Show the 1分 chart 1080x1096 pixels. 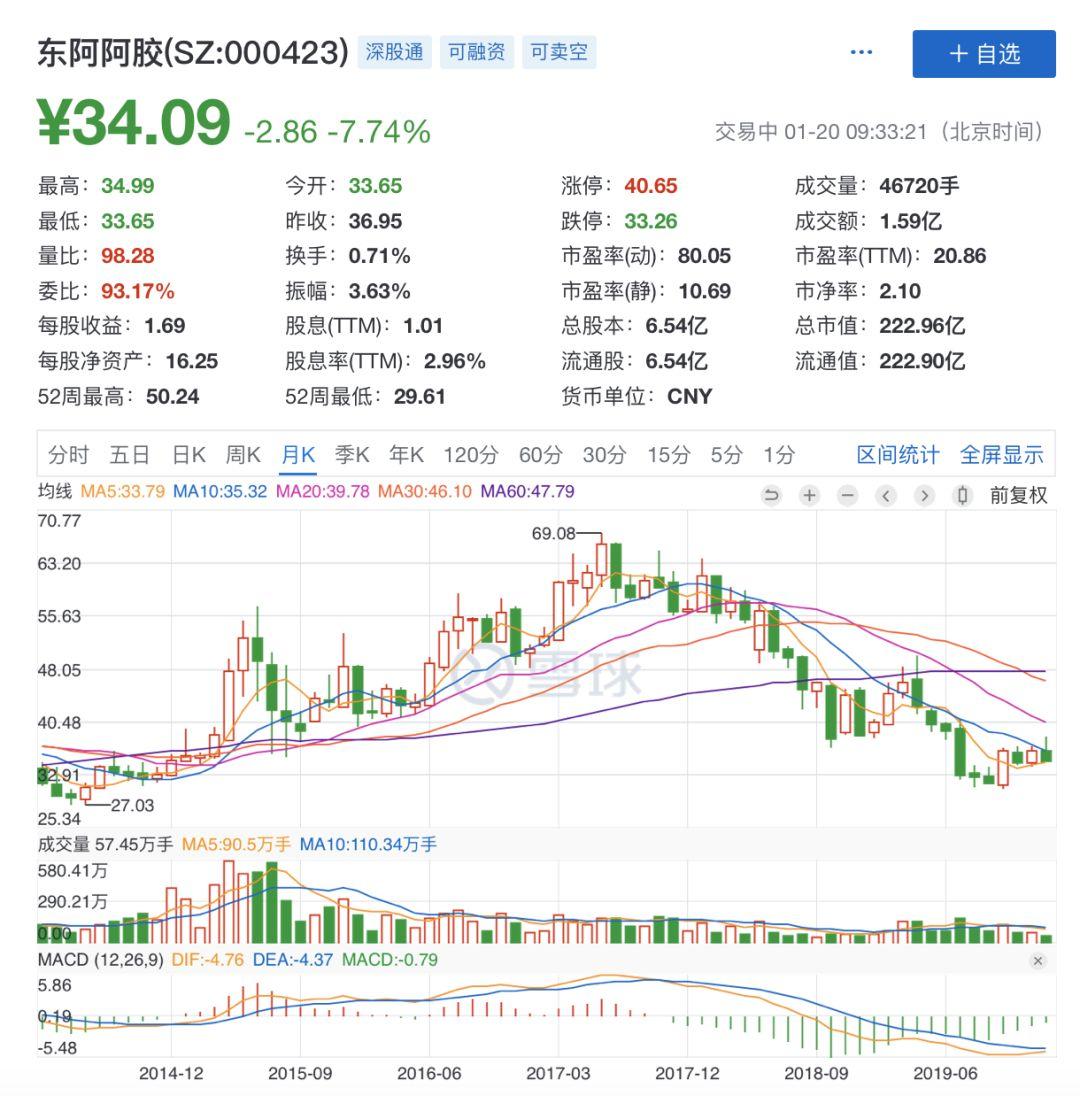click(779, 455)
